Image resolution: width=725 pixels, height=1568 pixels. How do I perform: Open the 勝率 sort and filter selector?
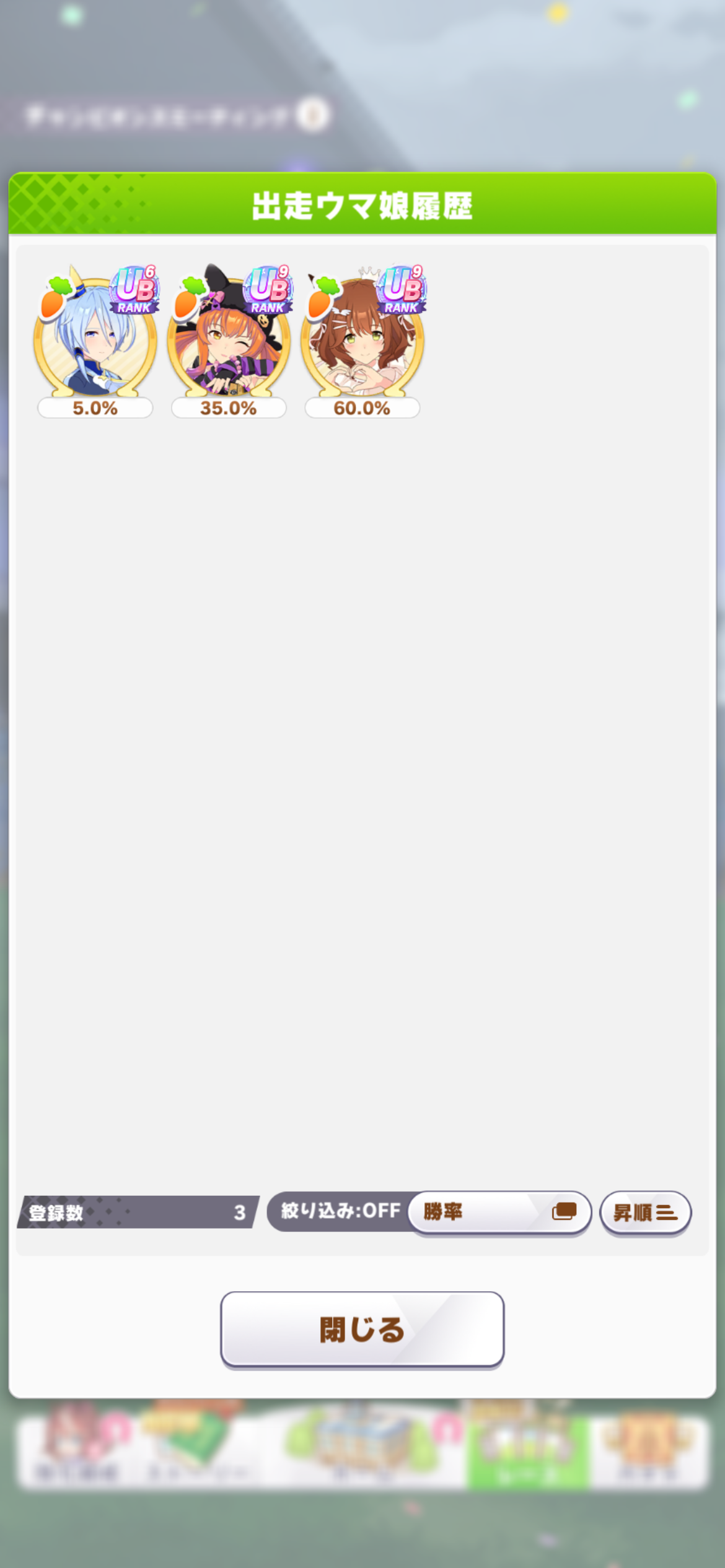499,1211
